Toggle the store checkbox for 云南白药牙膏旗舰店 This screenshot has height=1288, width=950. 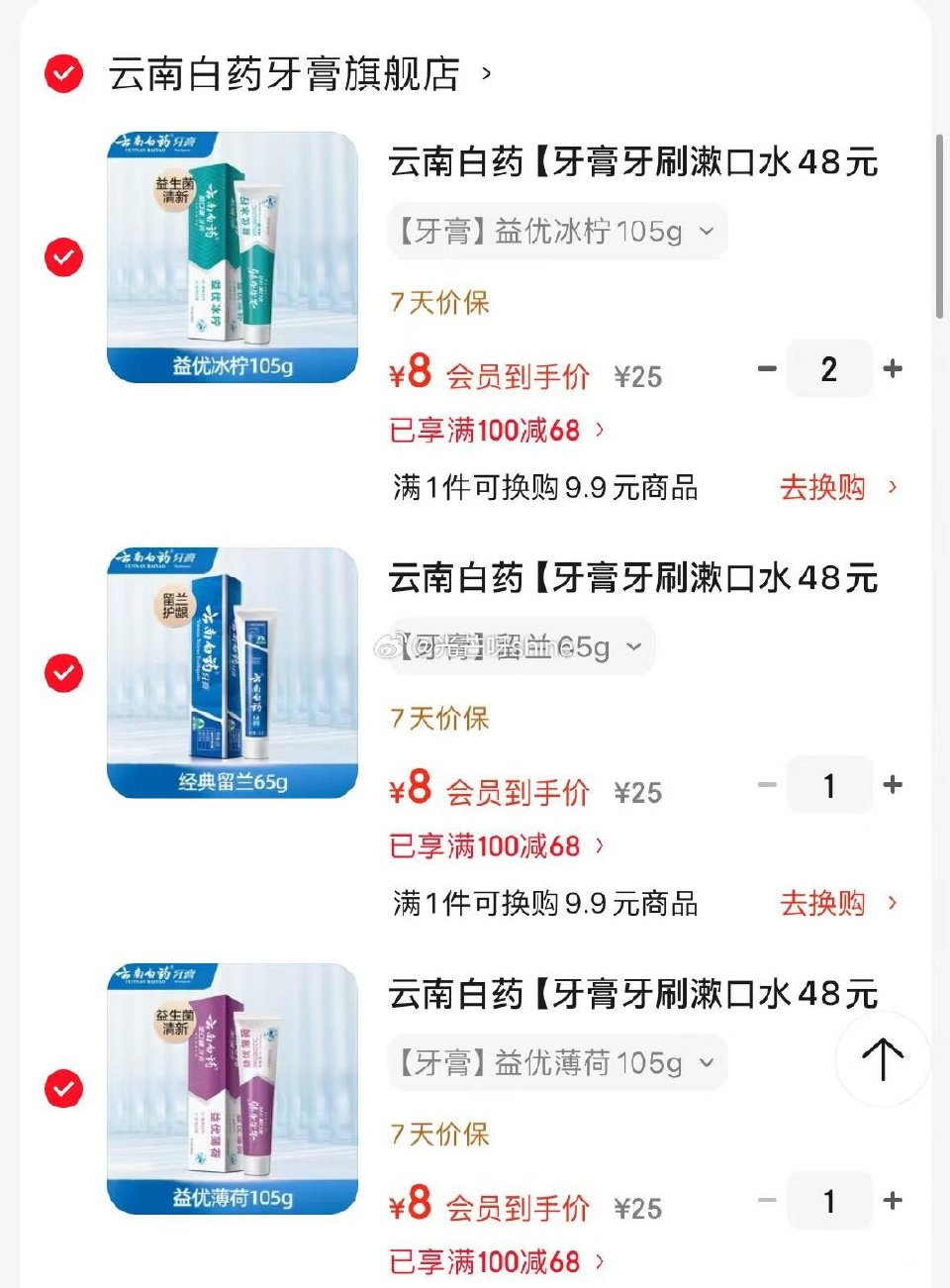[x=62, y=72]
